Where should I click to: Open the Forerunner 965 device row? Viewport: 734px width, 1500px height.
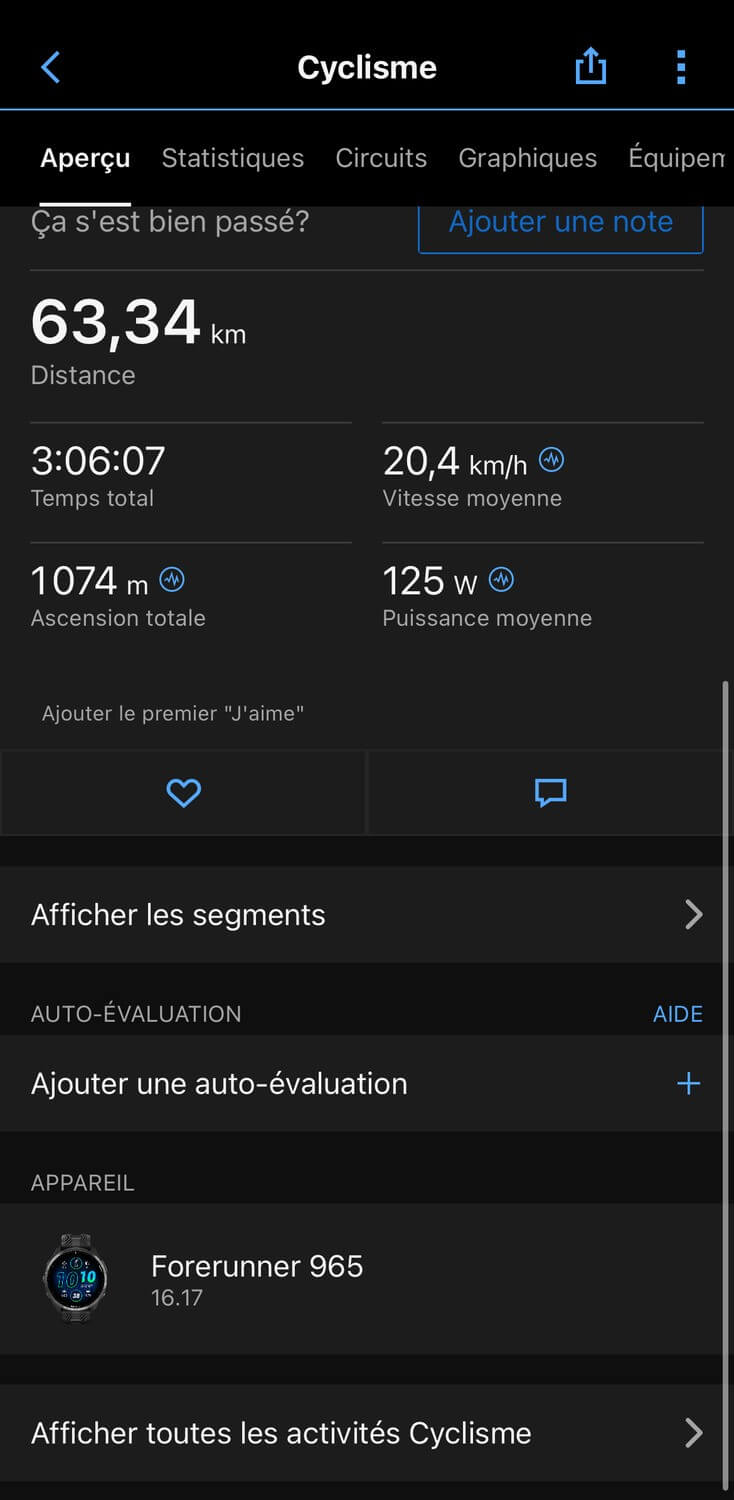tap(366, 1279)
